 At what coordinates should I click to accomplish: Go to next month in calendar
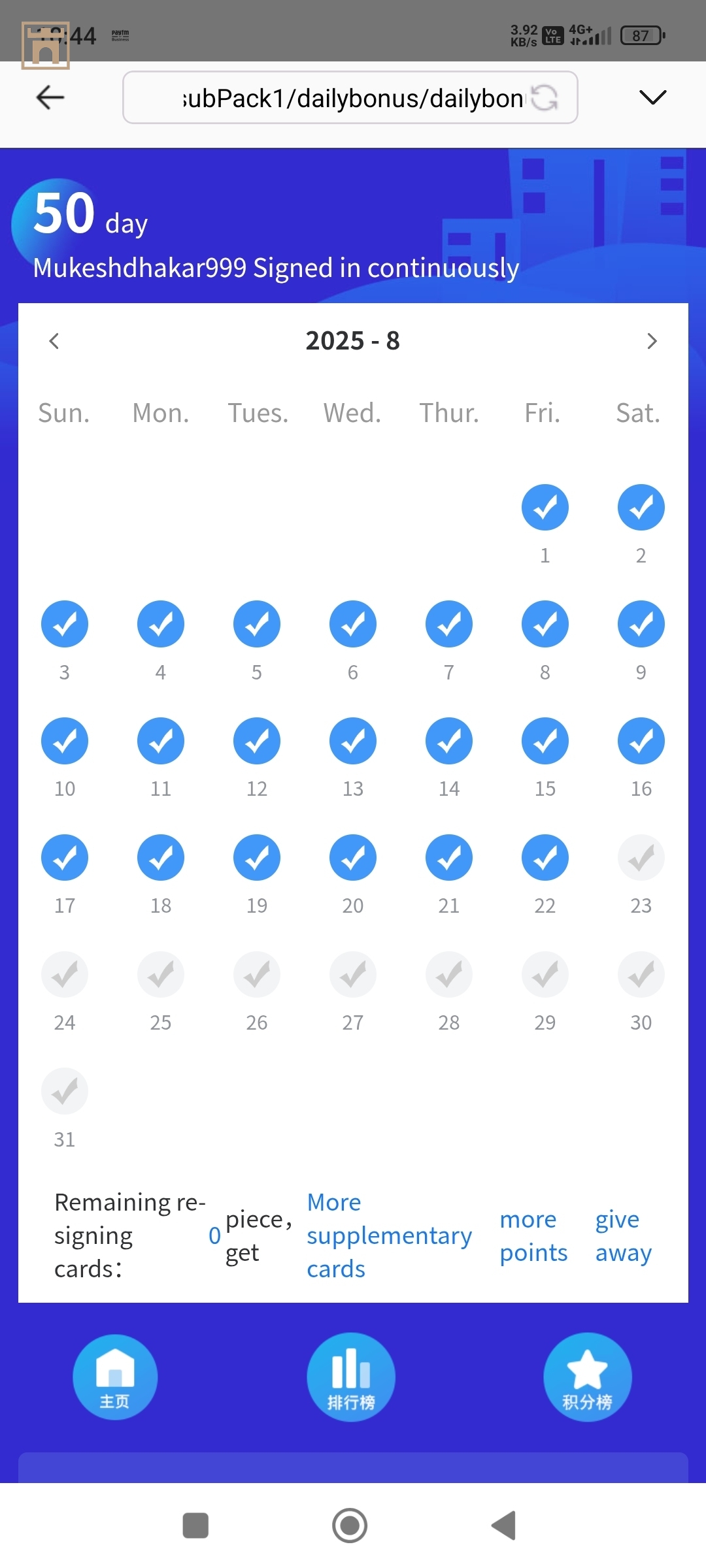651,341
